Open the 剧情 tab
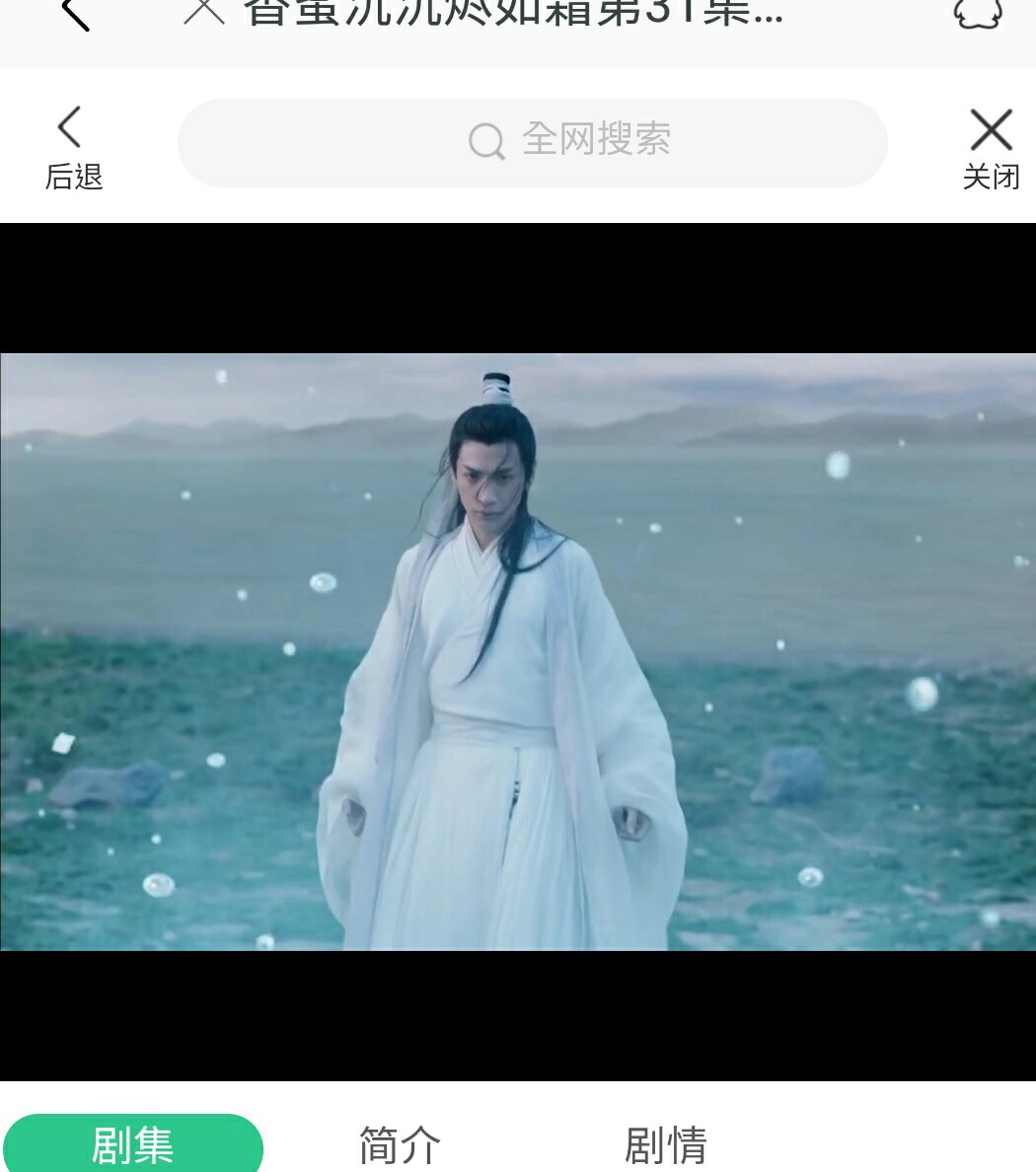Screen dimensions: 1036x1172 click(x=666, y=1145)
